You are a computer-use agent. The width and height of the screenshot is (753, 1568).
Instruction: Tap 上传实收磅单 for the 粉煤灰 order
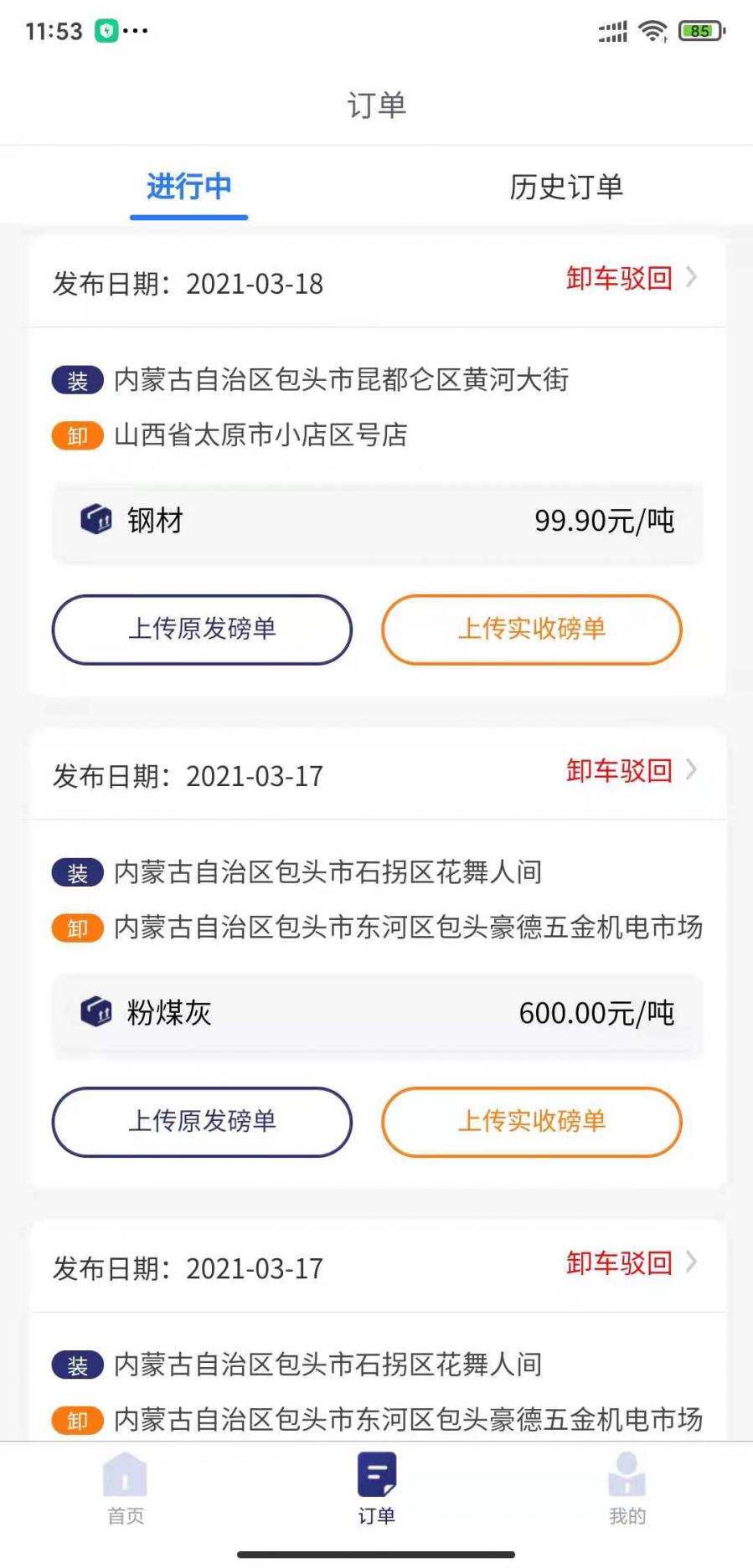[x=532, y=1122]
